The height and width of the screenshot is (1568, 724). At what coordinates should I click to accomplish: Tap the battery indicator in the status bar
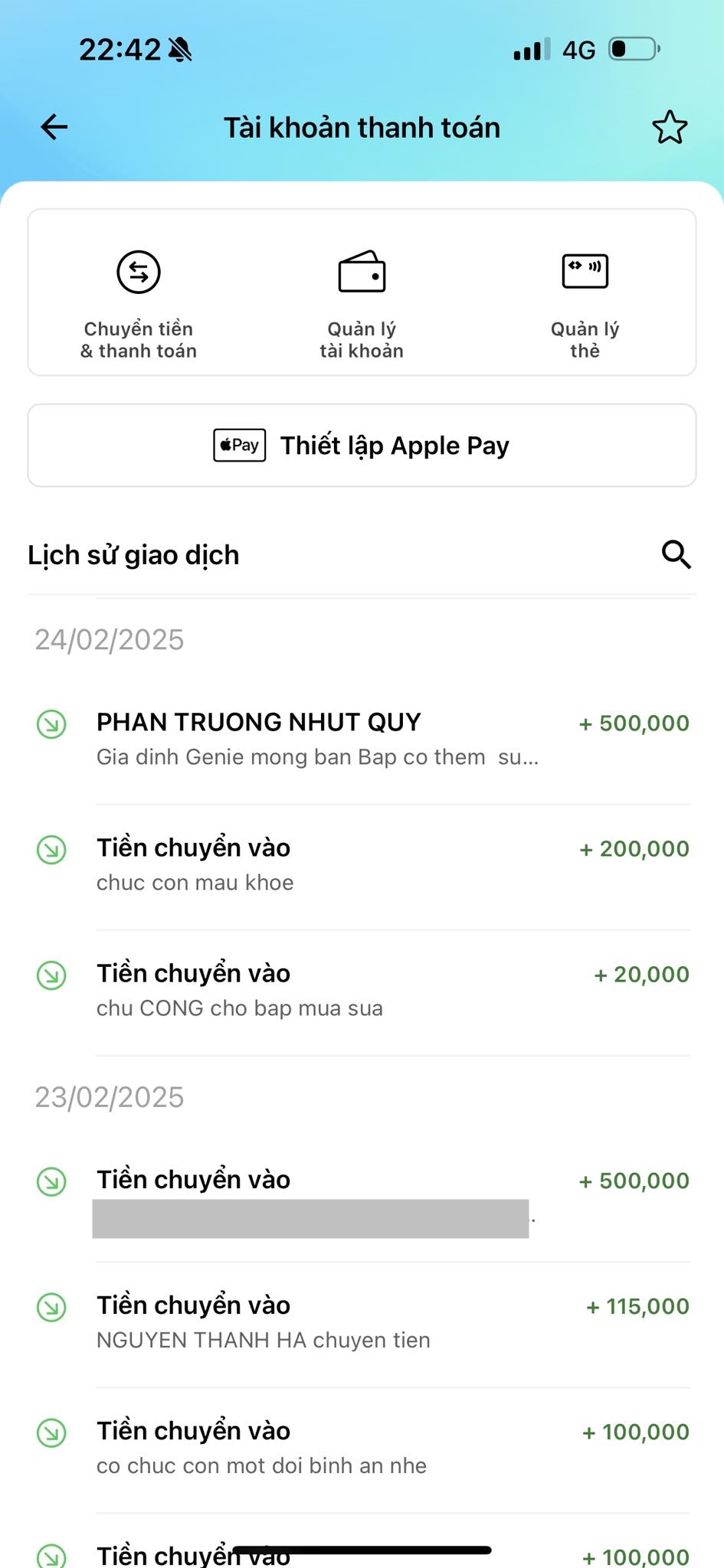tap(633, 48)
